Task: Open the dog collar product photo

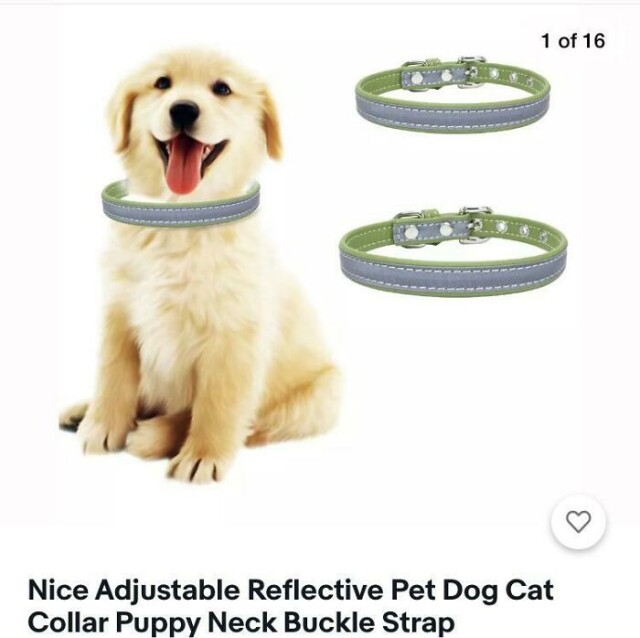Action: click(x=320, y=270)
